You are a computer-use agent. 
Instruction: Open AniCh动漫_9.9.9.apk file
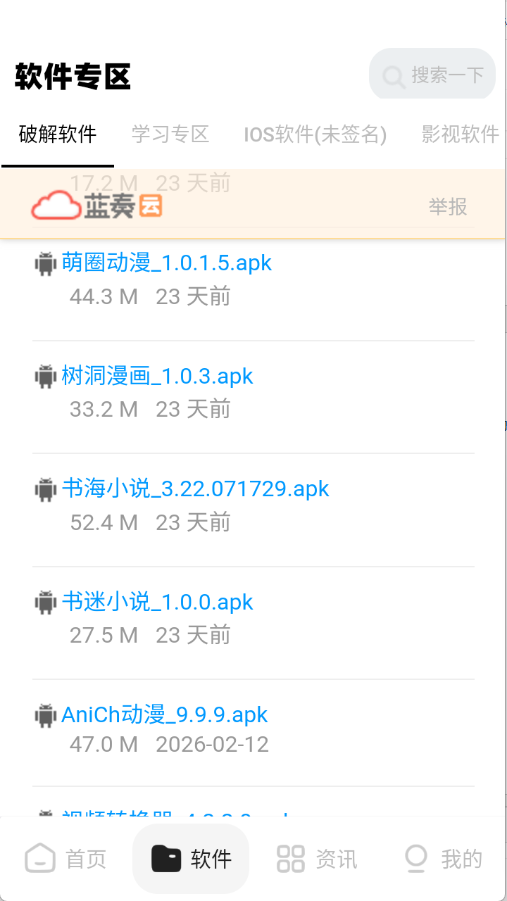164,715
